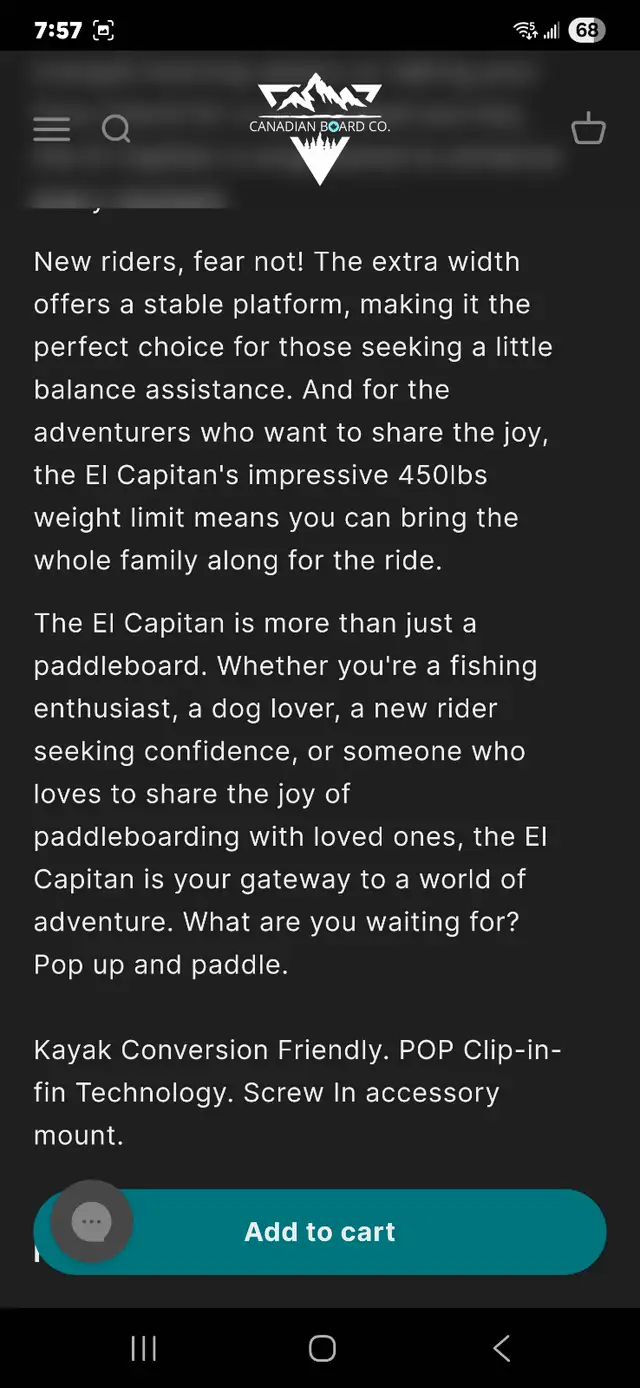Go to Canadian Board Co. homepage logo
Viewport: 640px width, 1388px height.
(320, 128)
